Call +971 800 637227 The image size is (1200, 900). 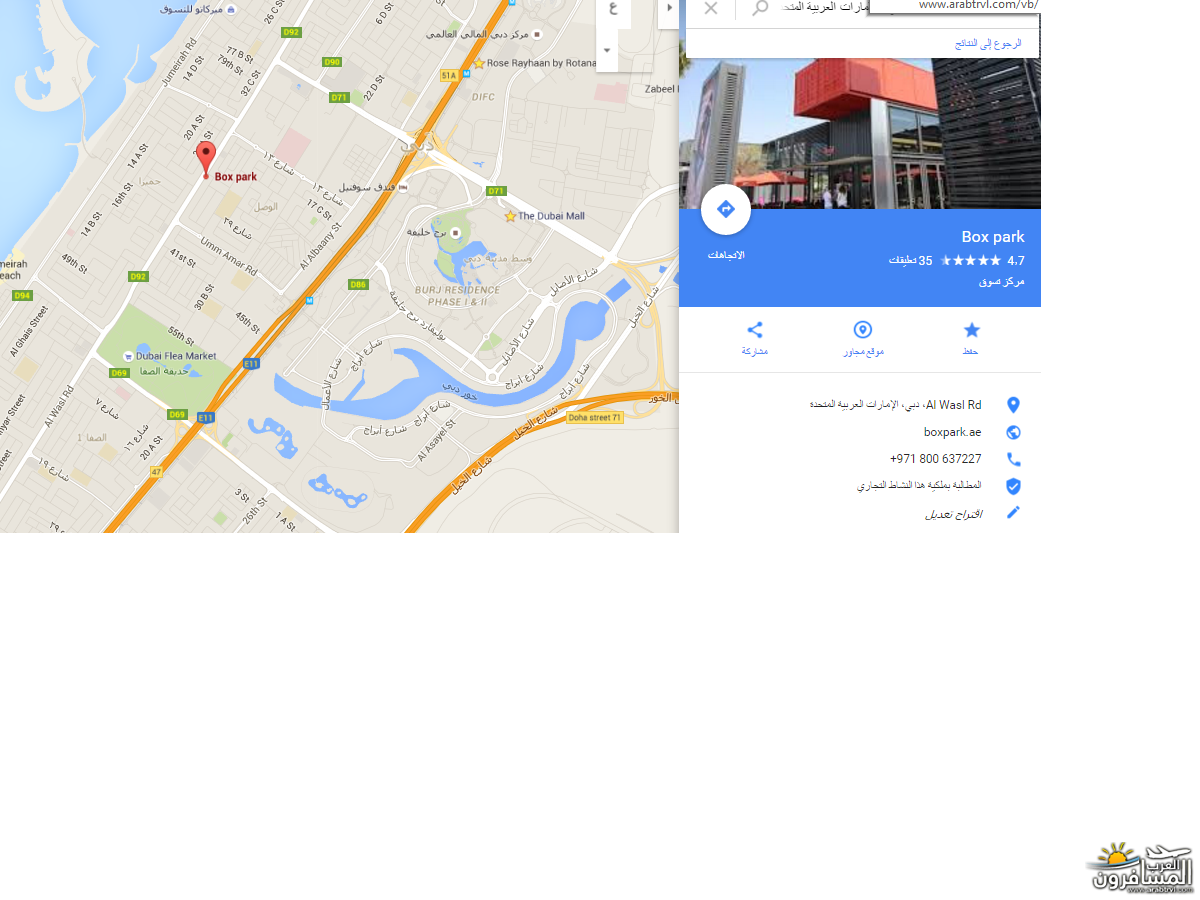[x=935, y=459]
